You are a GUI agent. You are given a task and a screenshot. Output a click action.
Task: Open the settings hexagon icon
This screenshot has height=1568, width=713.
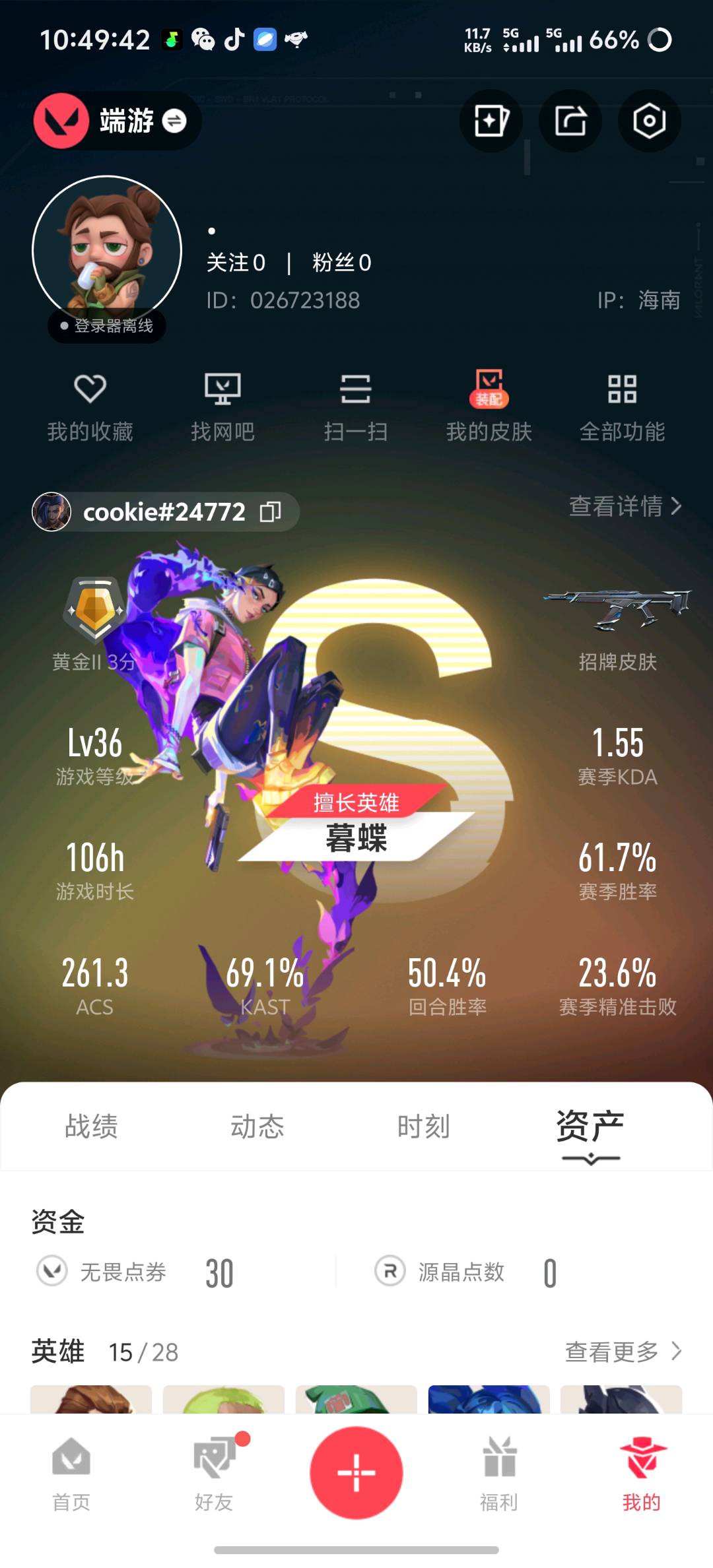tap(649, 121)
